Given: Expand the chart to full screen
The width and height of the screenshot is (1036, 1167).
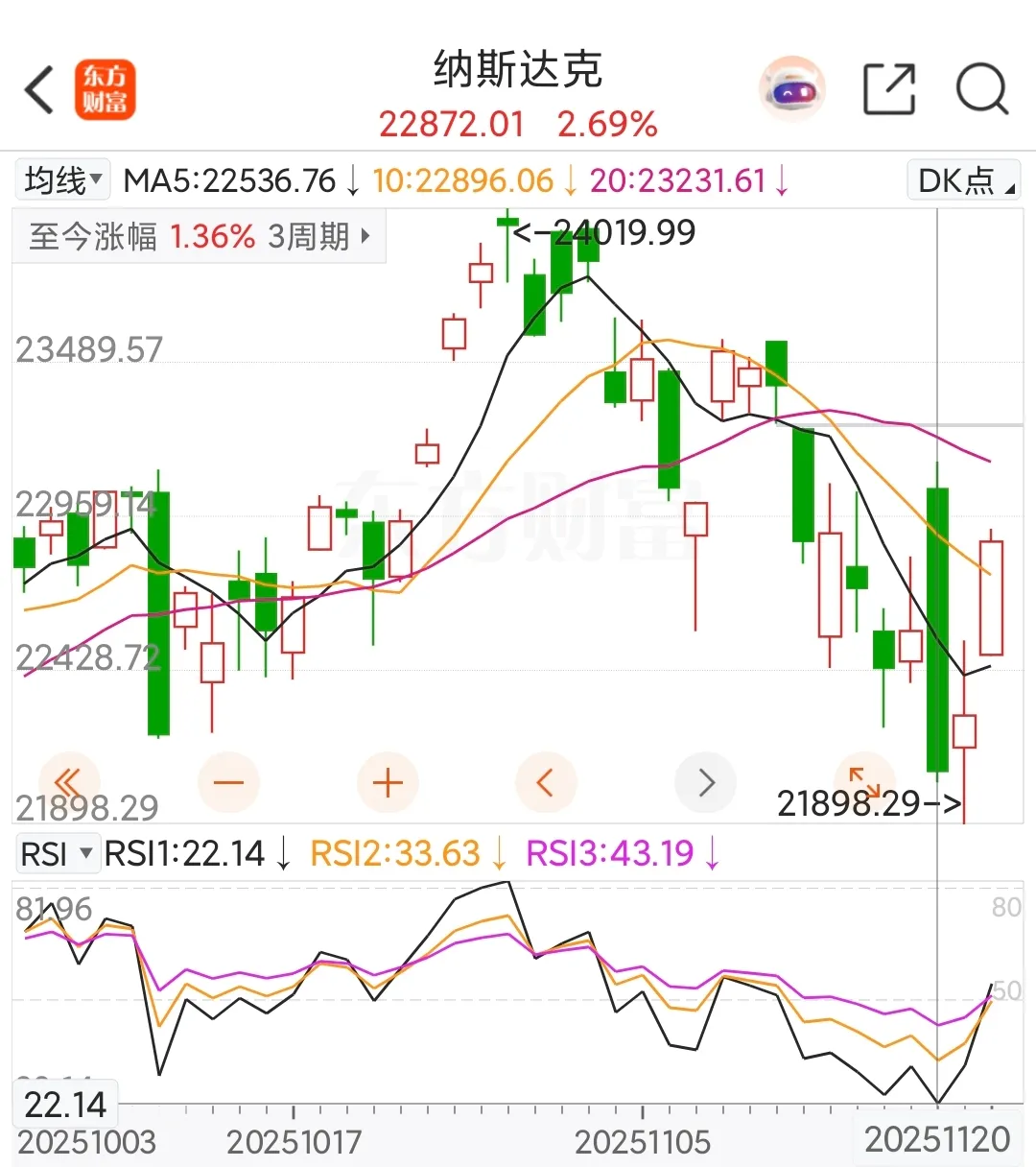Looking at the screenshot, I should (864, 779).
